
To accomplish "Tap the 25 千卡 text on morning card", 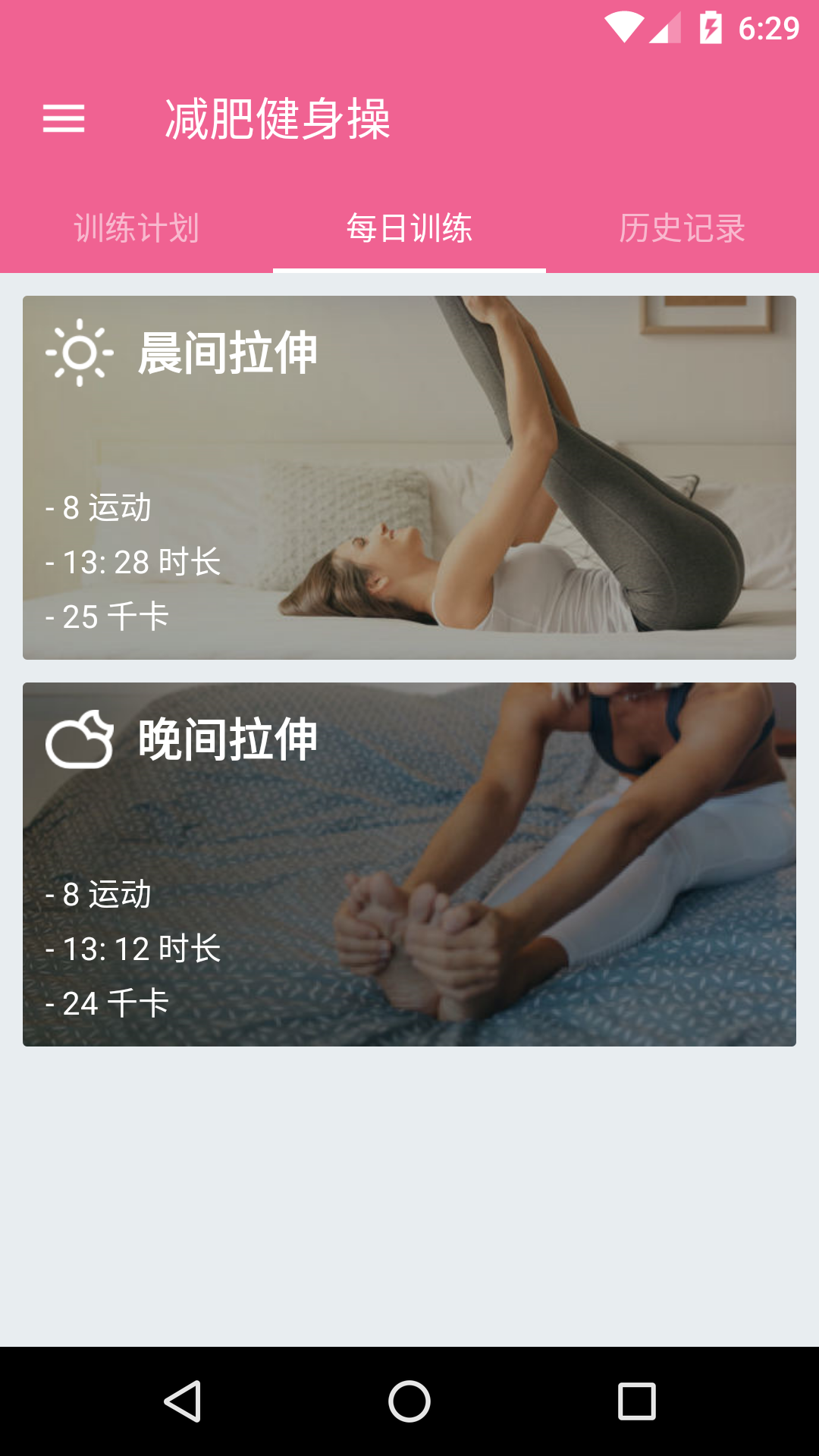I will pyautogui.click(x=106, y=617).
